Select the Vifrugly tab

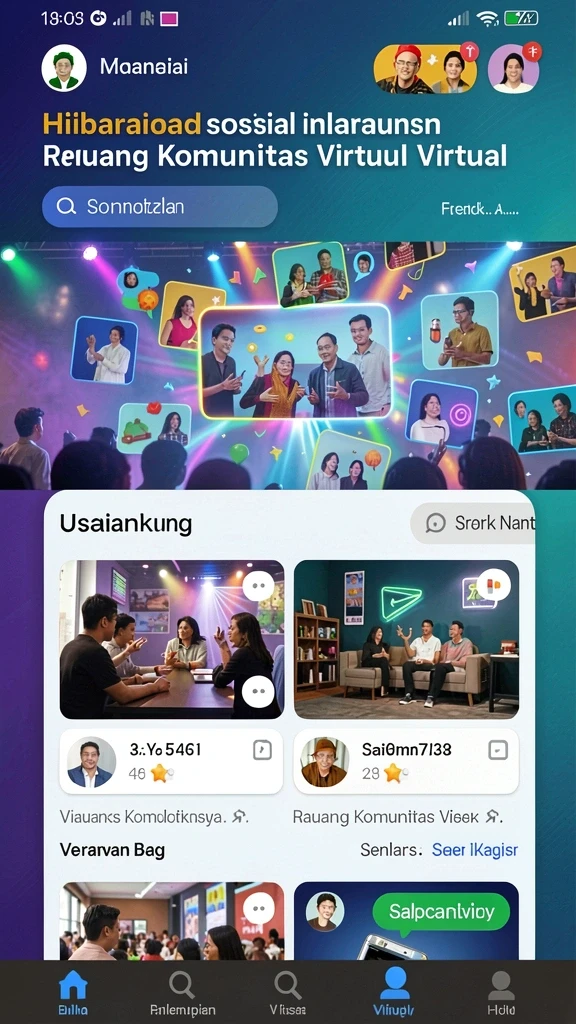pos(394,992)
